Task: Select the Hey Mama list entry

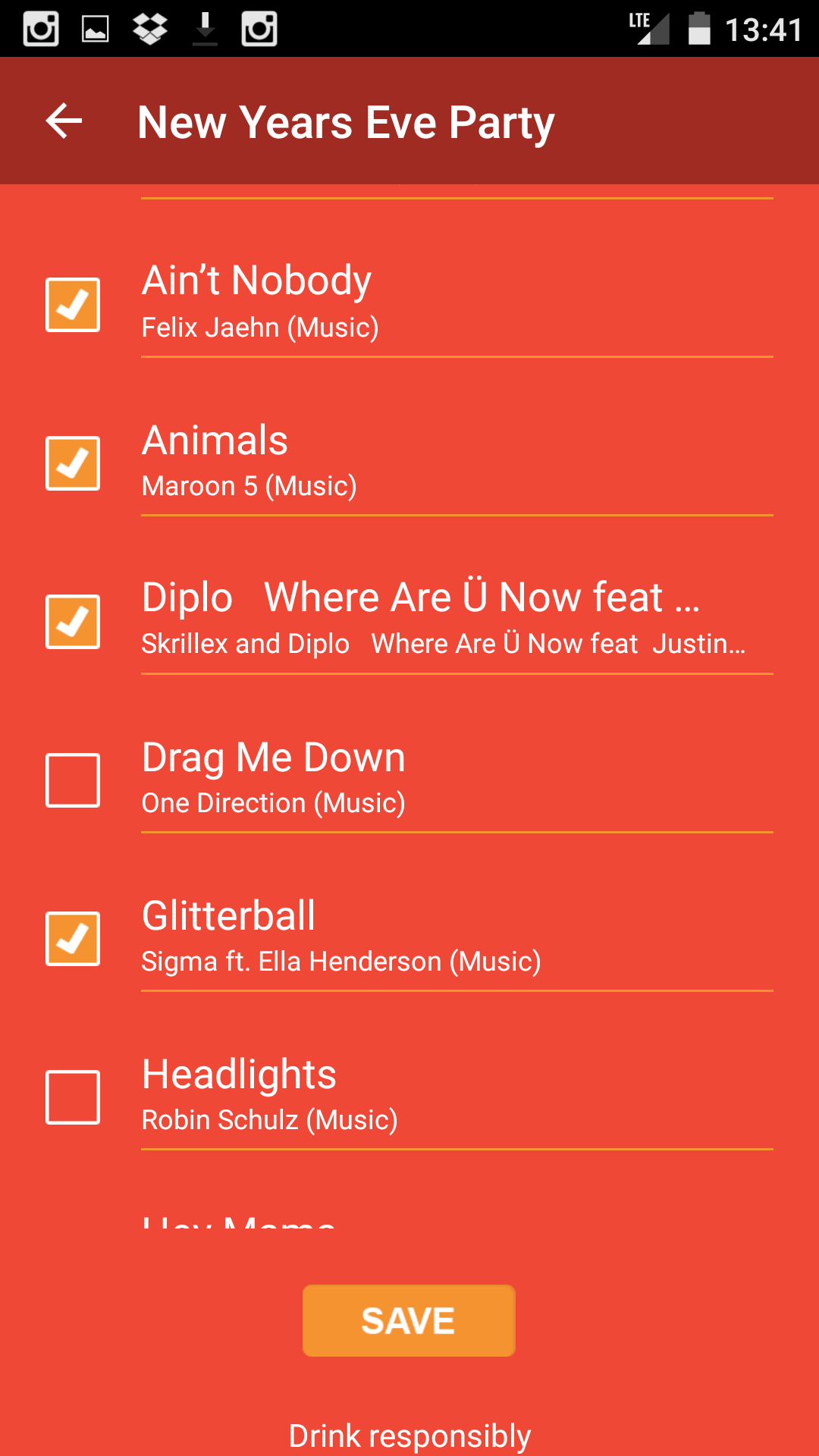Action: click(x=235, y=1213)
